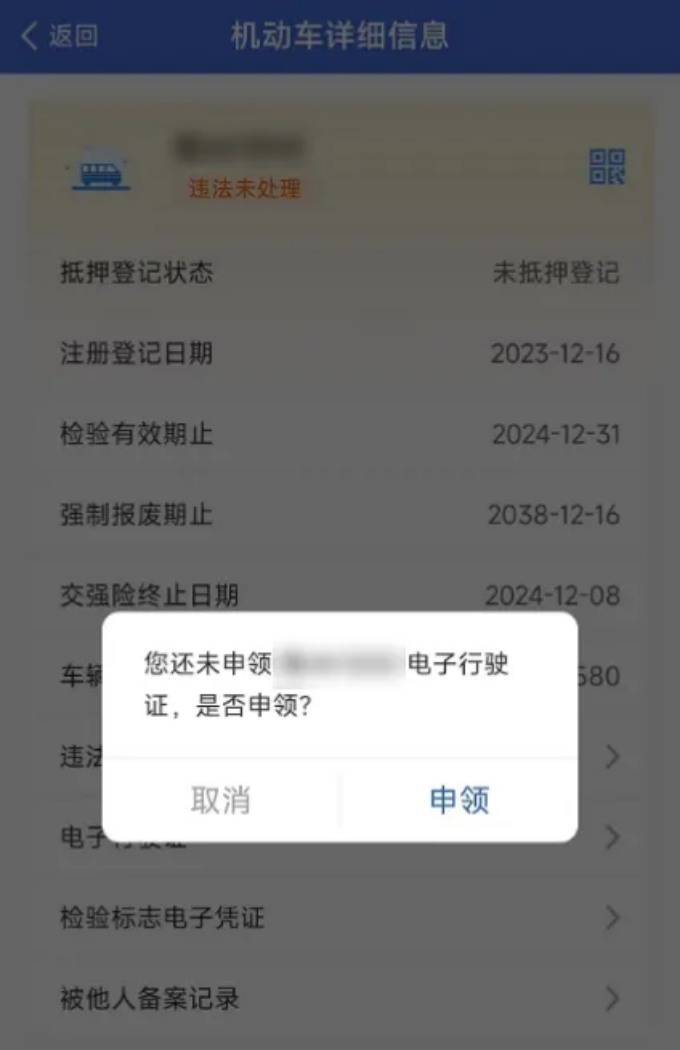
Task: Tap 申领 to apply for the license
Action: coord(459,800)
